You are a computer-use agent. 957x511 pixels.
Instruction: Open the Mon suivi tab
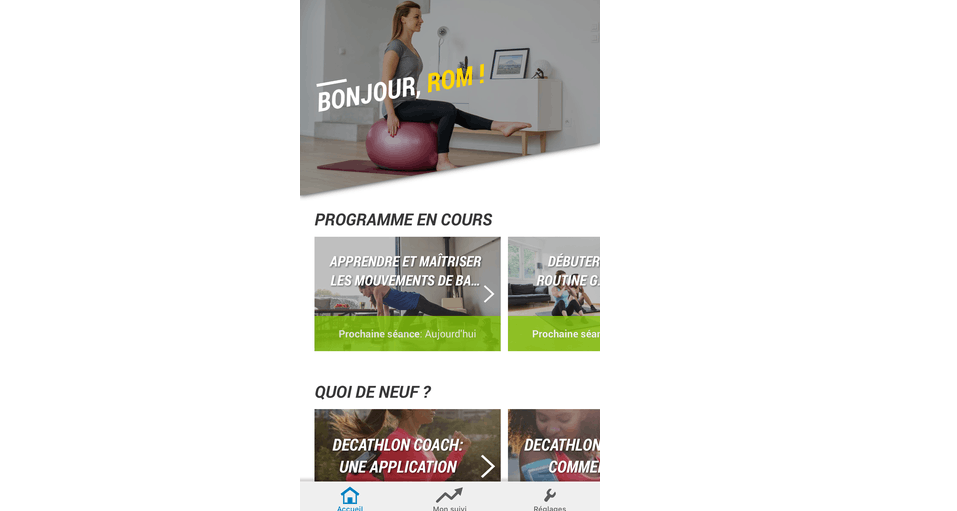[449, 497]
